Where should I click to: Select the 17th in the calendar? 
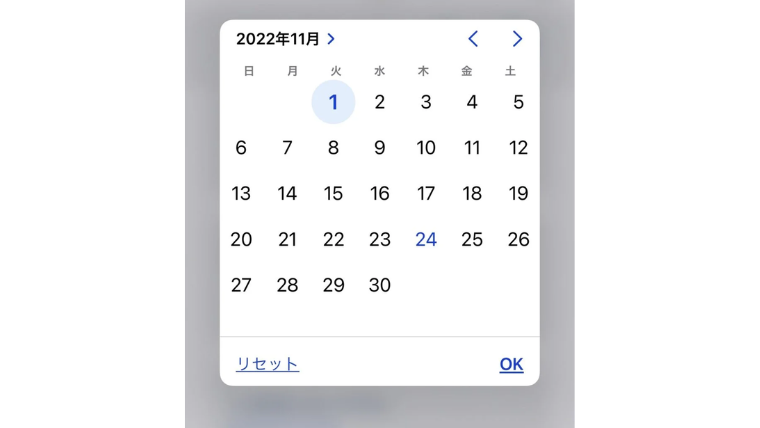pos(426,194)
